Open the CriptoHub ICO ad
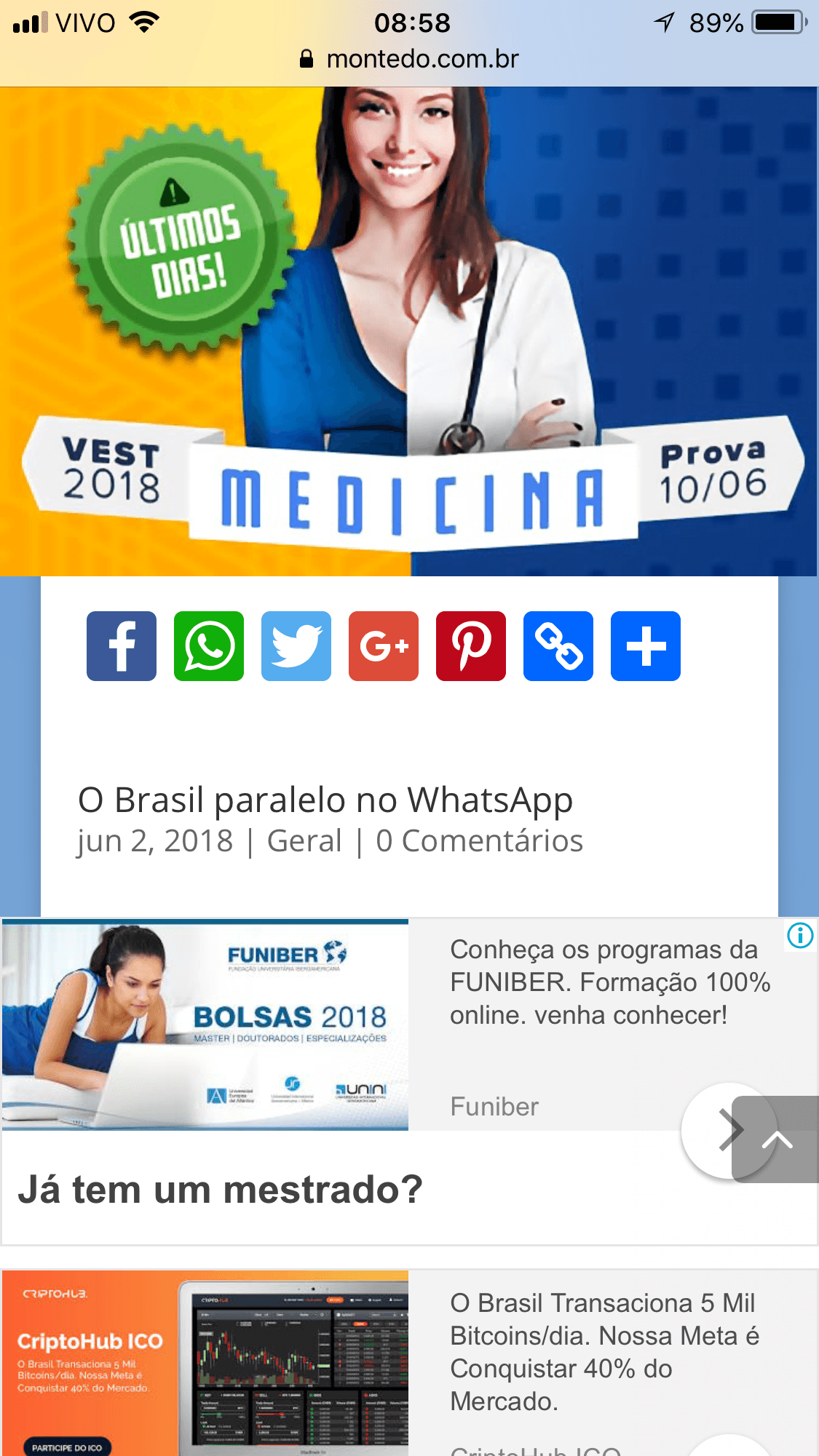This screenshot has width=819, height=1456. point(205,1363)
